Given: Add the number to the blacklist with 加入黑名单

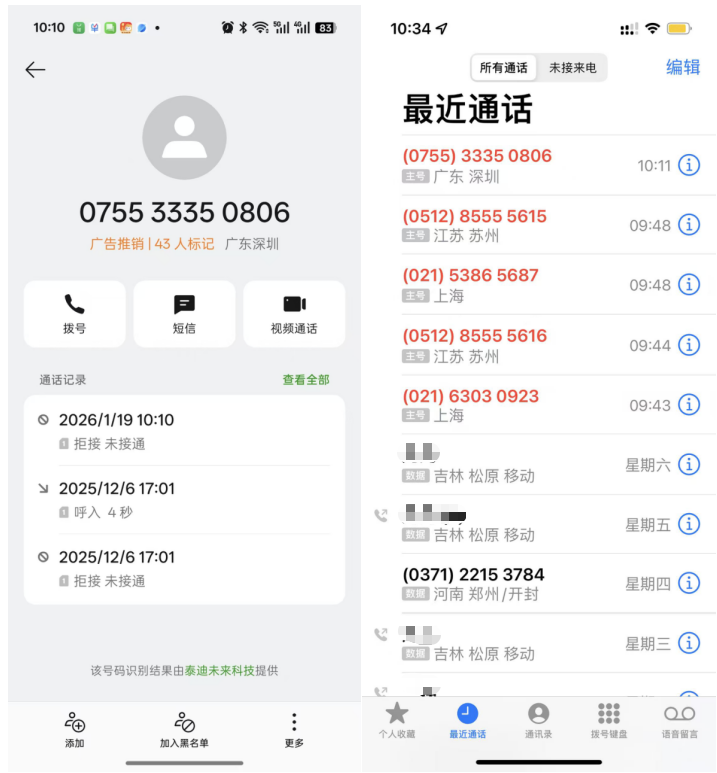Looking at the screenshot, I should click(x=184, y=729).
